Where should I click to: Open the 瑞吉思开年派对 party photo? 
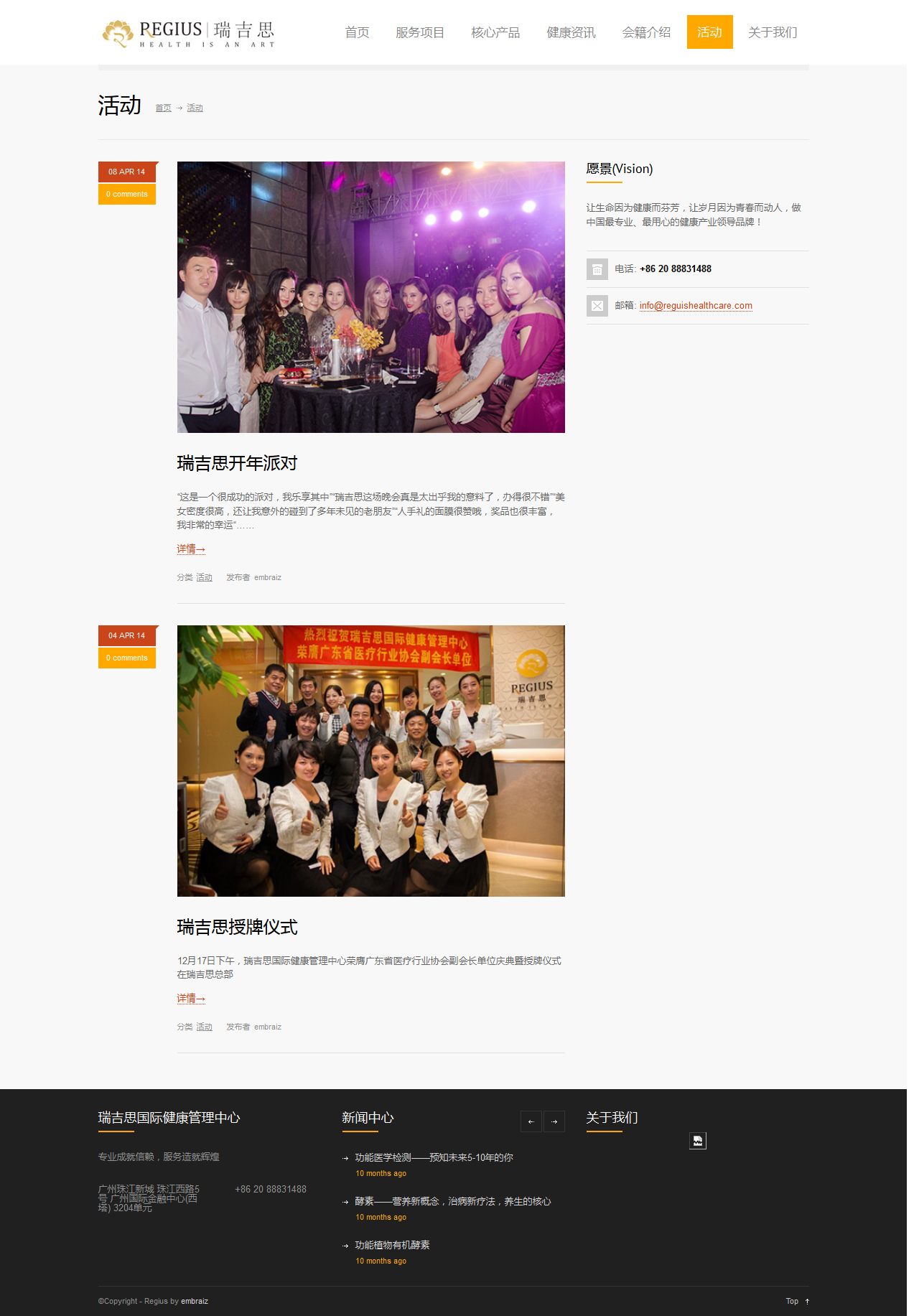point(370,297)
